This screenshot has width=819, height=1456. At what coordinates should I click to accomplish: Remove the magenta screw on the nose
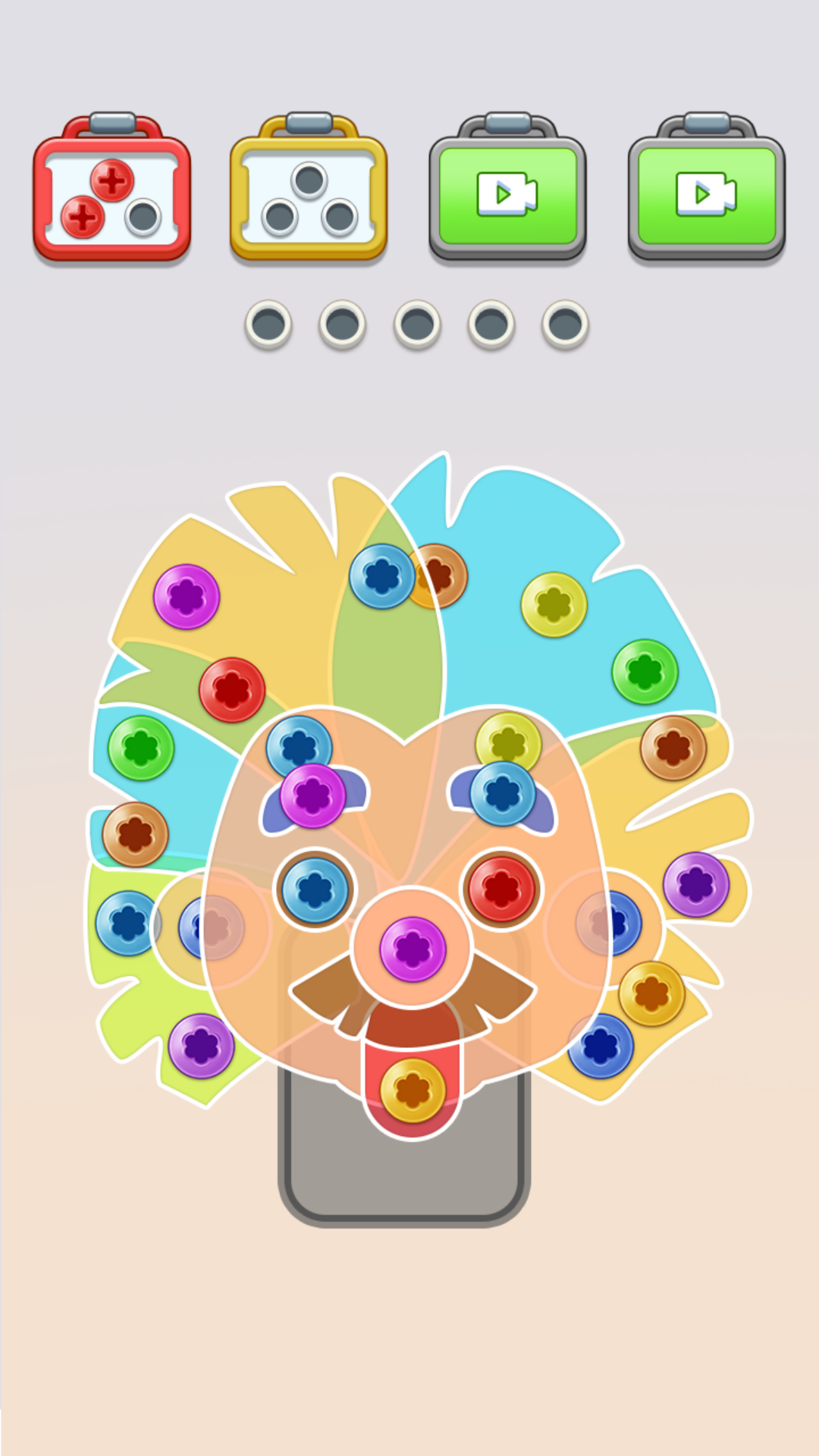[413, 949]
